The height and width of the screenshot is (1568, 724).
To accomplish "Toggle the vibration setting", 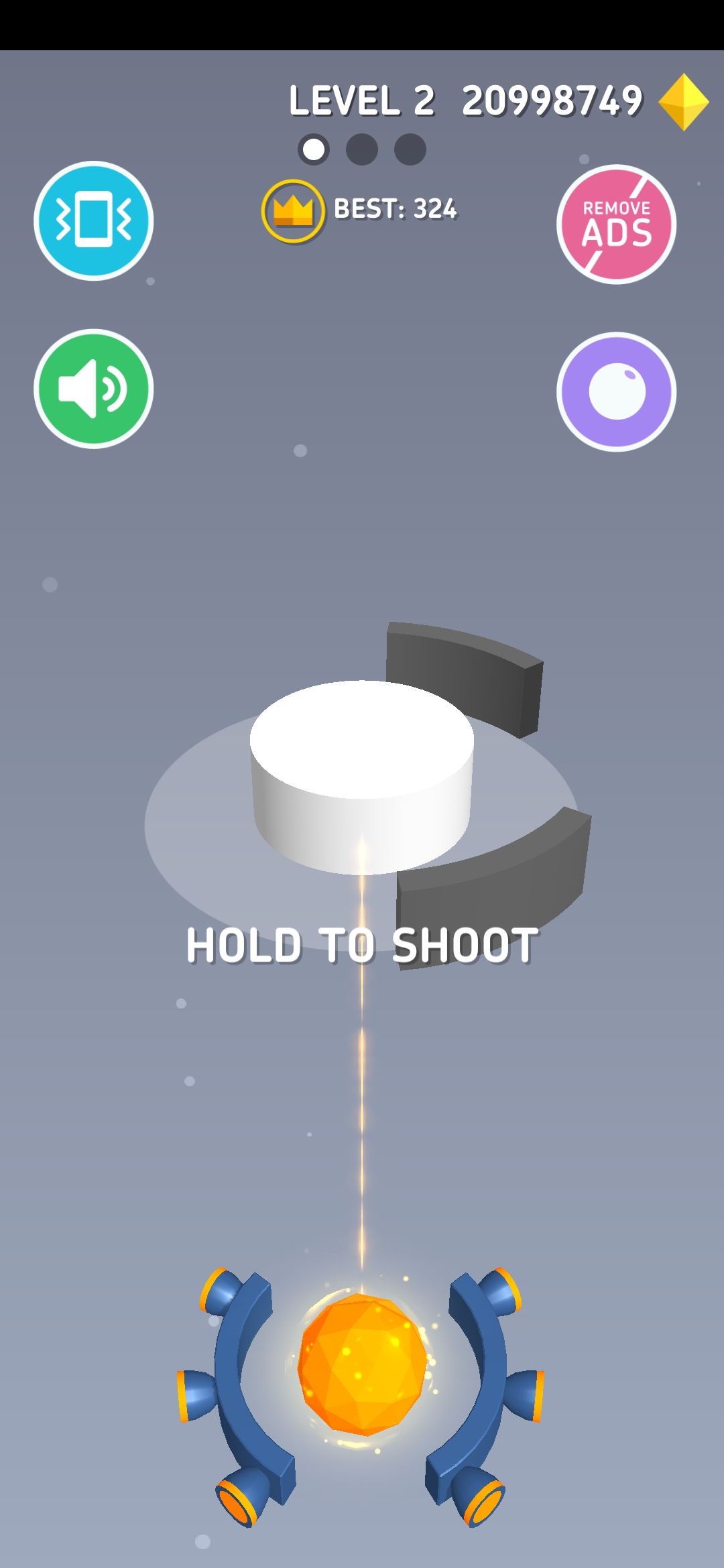I will 94,220.
